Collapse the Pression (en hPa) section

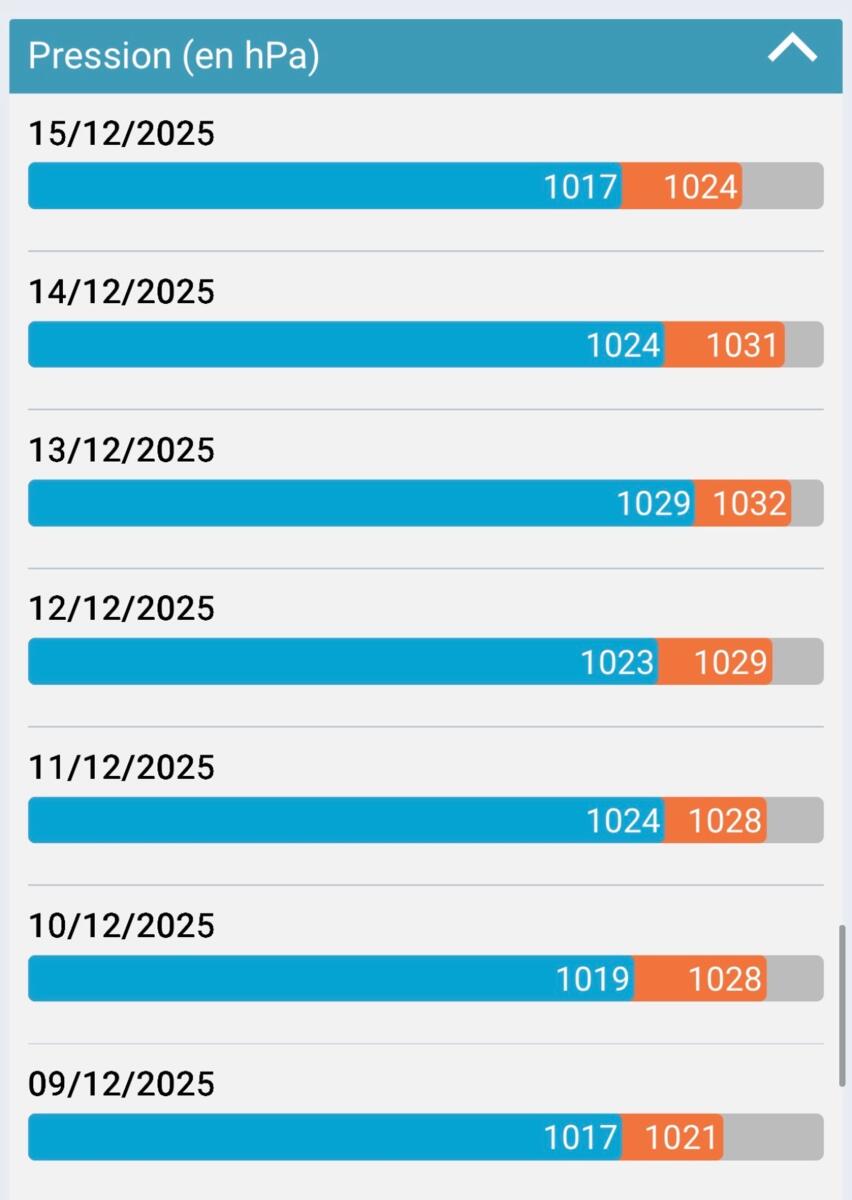coord(792,51)
